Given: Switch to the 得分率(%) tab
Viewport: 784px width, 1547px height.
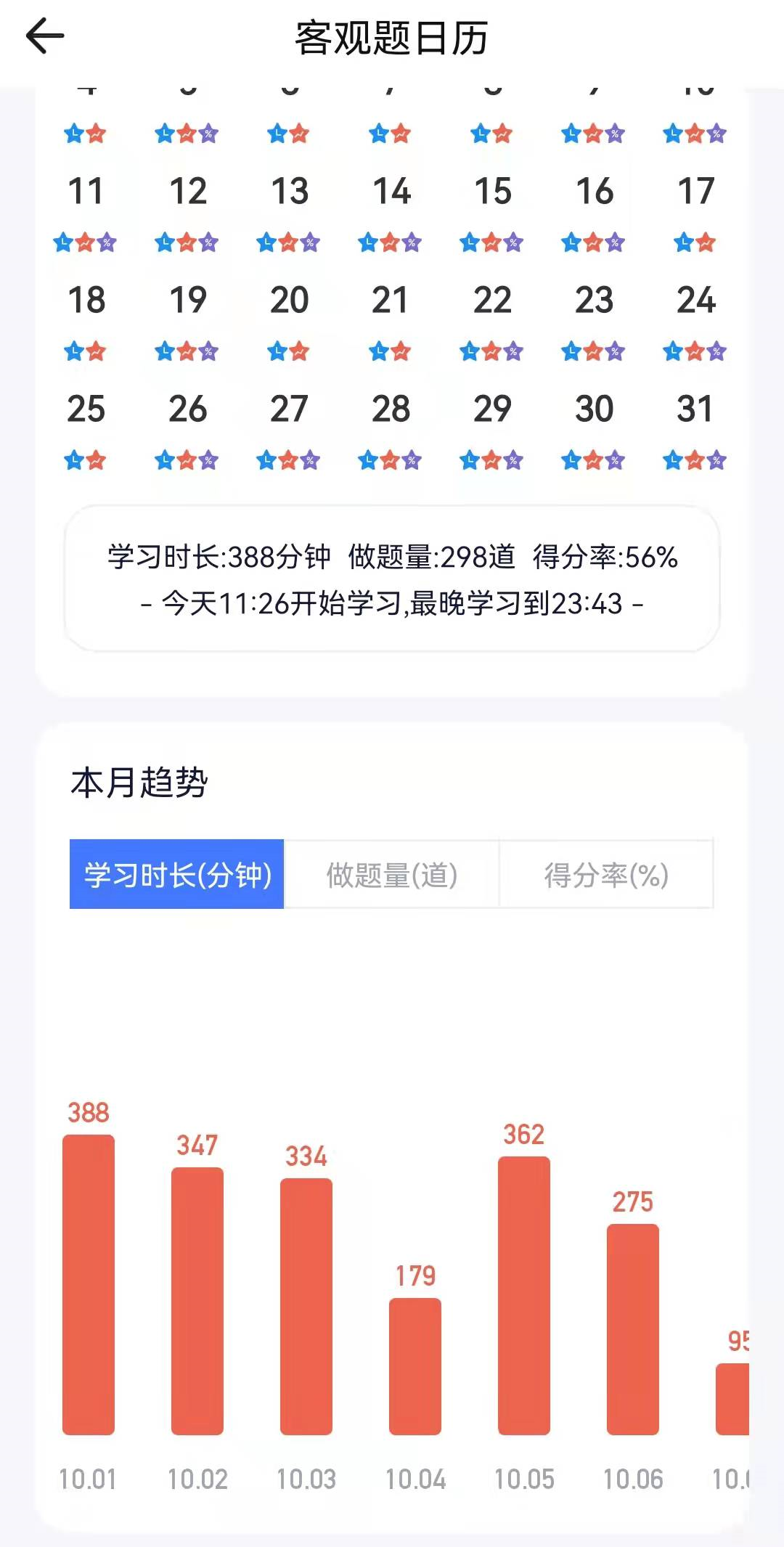Looking at the screenshot, I should click(606, 875).
